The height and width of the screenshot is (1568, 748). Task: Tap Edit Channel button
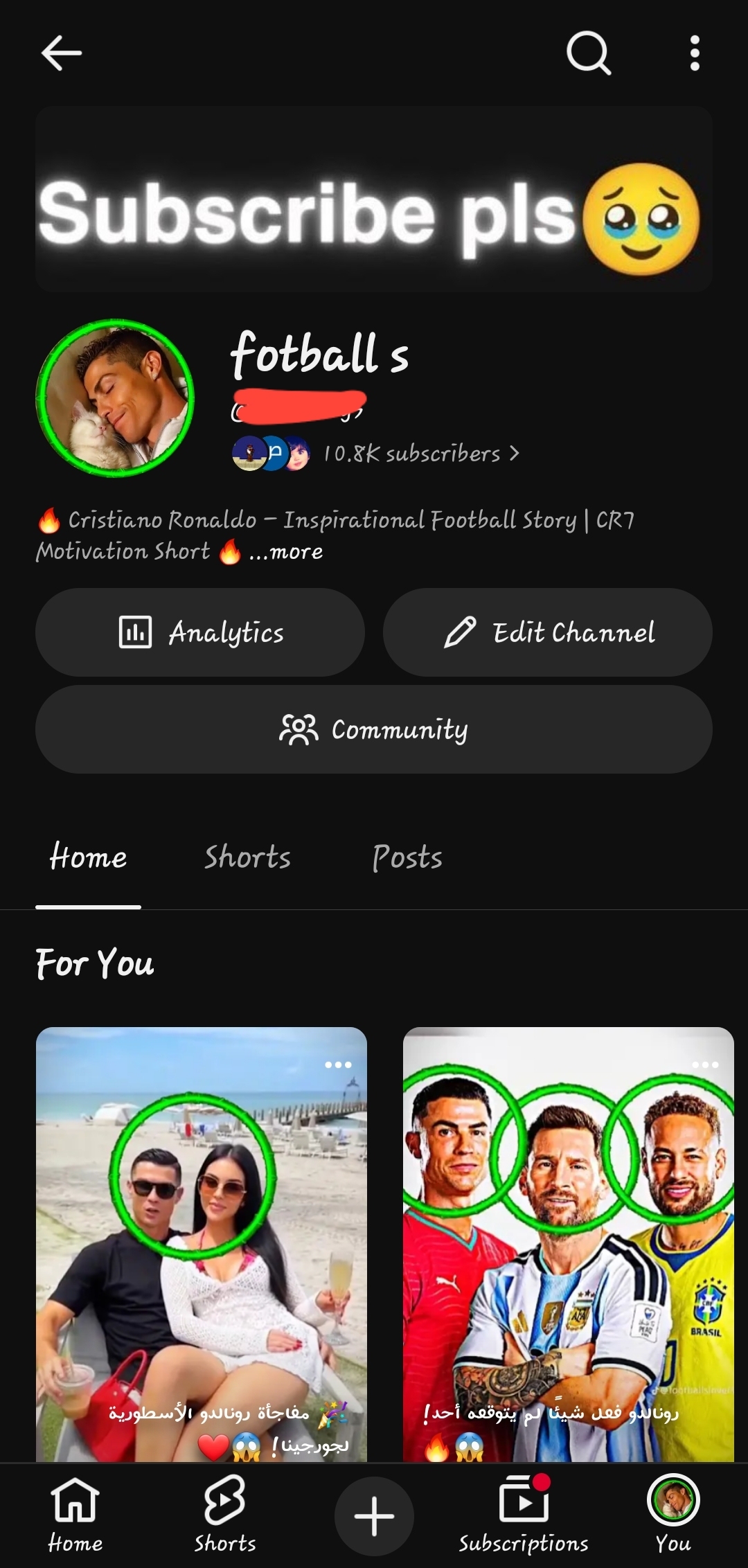pyautogui.click(x=548, y=632)
